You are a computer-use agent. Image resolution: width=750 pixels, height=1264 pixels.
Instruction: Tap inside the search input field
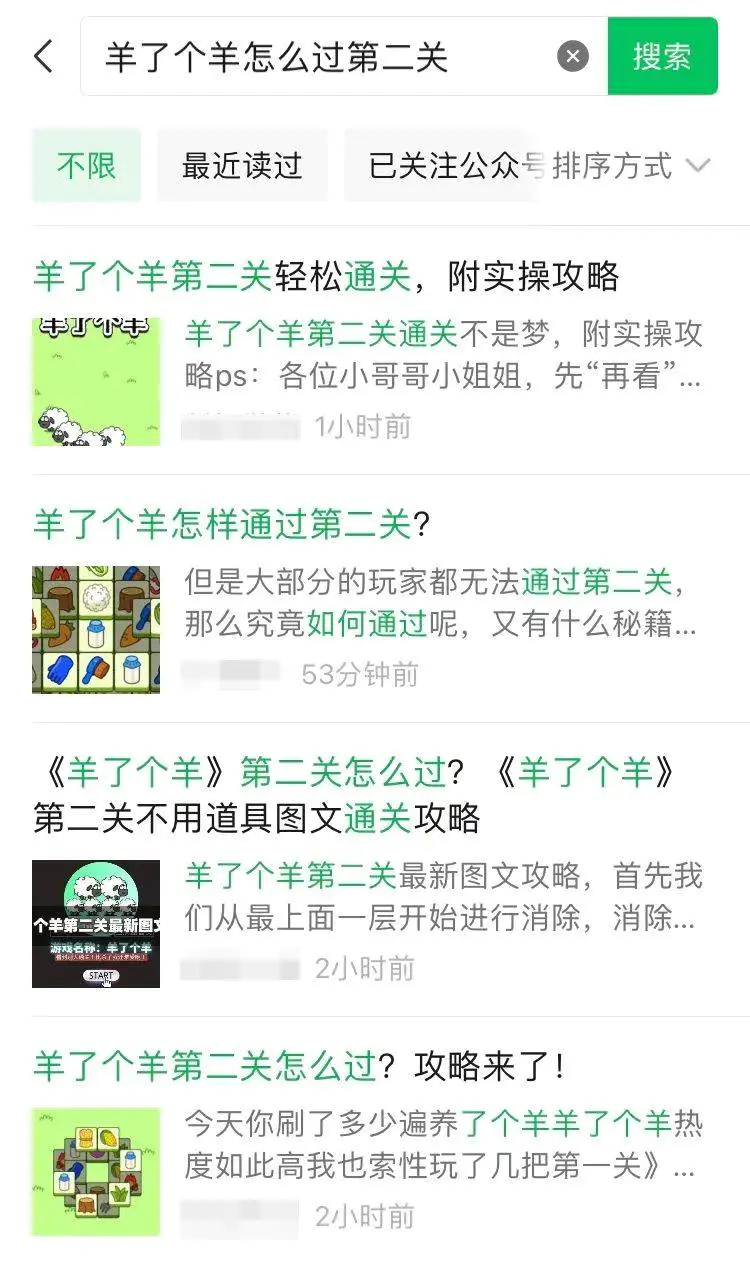click(x=300, y=57)
